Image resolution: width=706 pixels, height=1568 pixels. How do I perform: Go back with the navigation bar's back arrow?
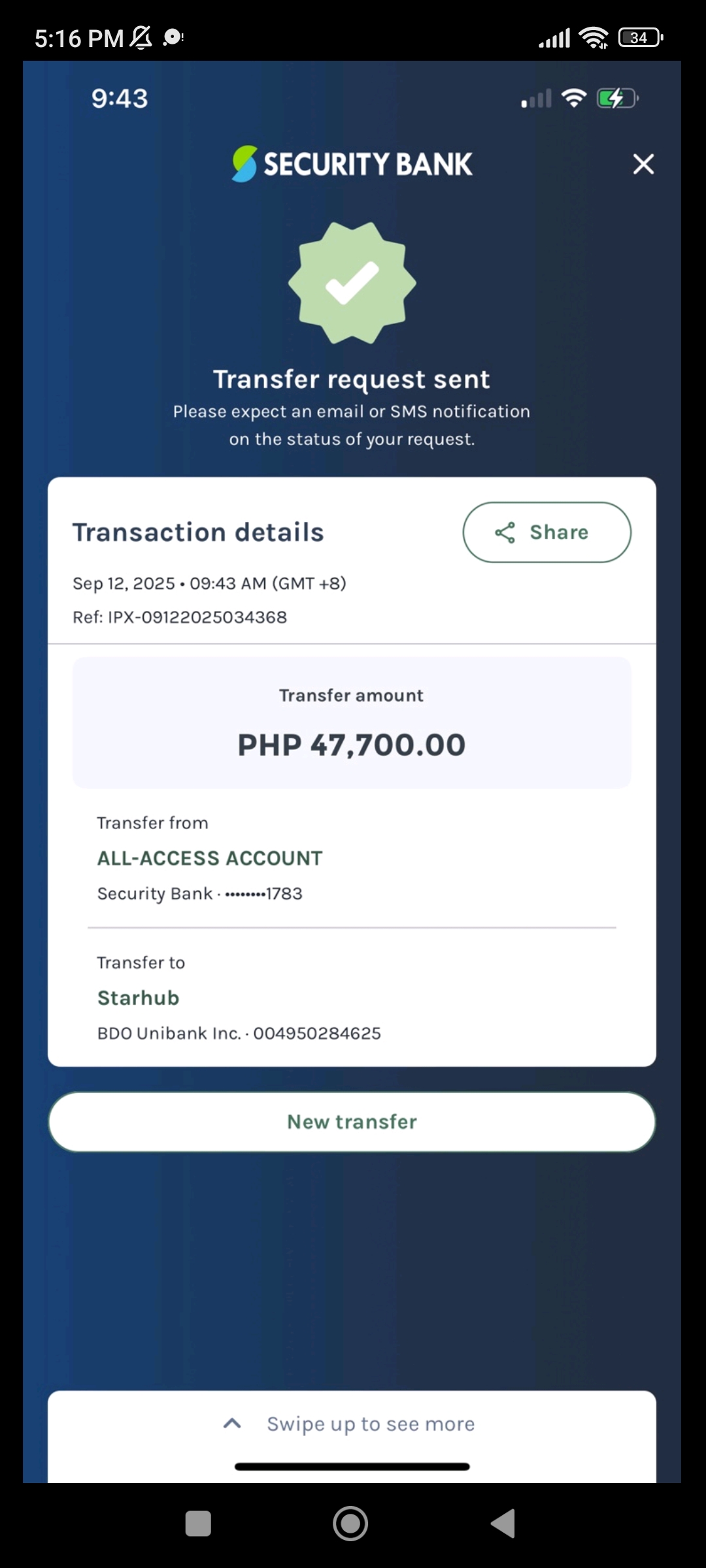click(x=504, y=1524)
